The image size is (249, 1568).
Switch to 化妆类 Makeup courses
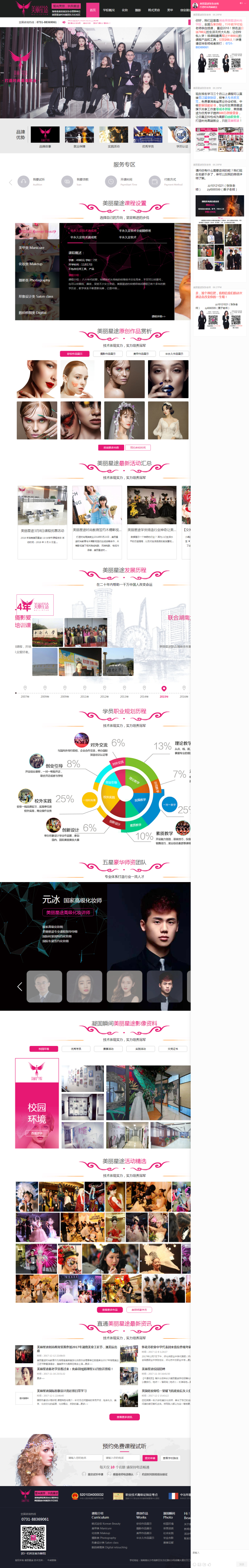(x=30, y=264)
